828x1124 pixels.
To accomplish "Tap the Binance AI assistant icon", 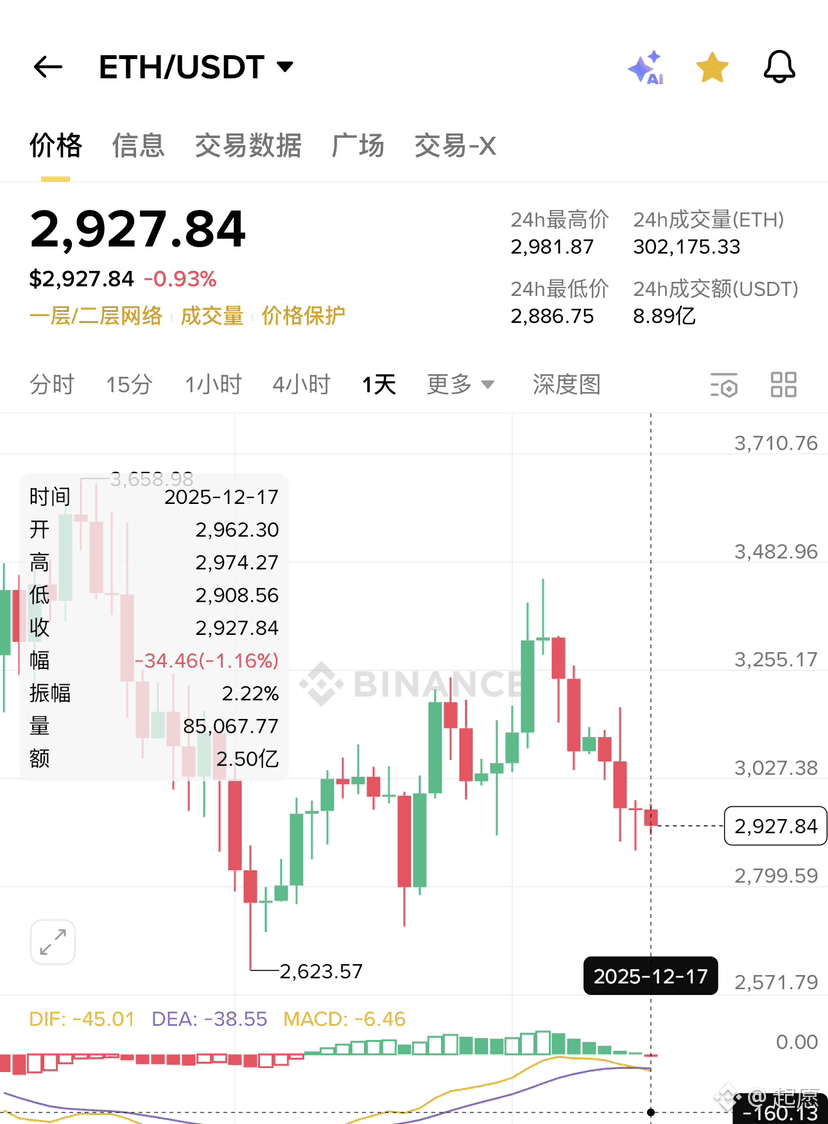I will click(x=645, y=66).
